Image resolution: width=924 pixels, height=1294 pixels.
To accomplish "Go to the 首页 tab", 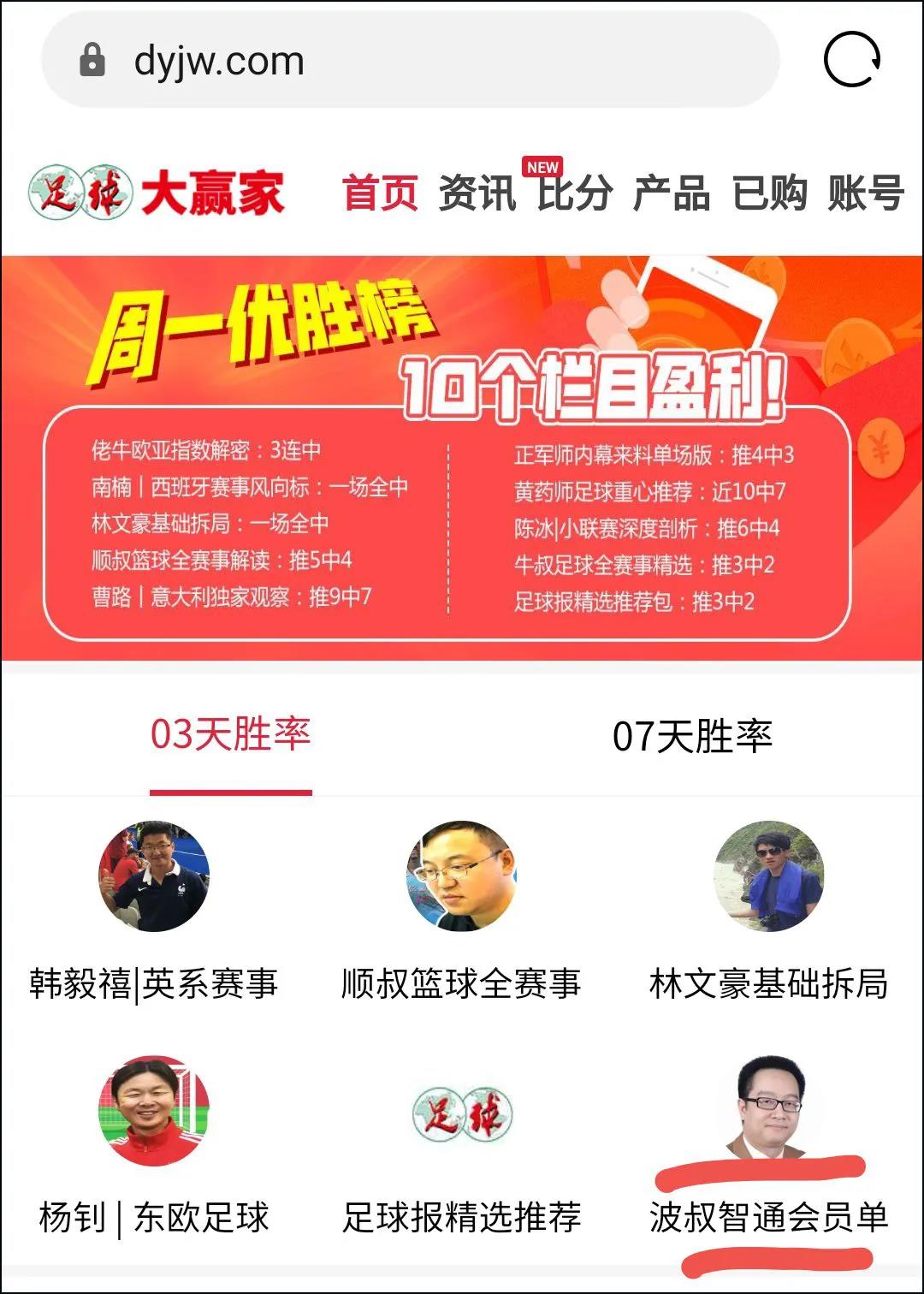I will pos(380,193).
